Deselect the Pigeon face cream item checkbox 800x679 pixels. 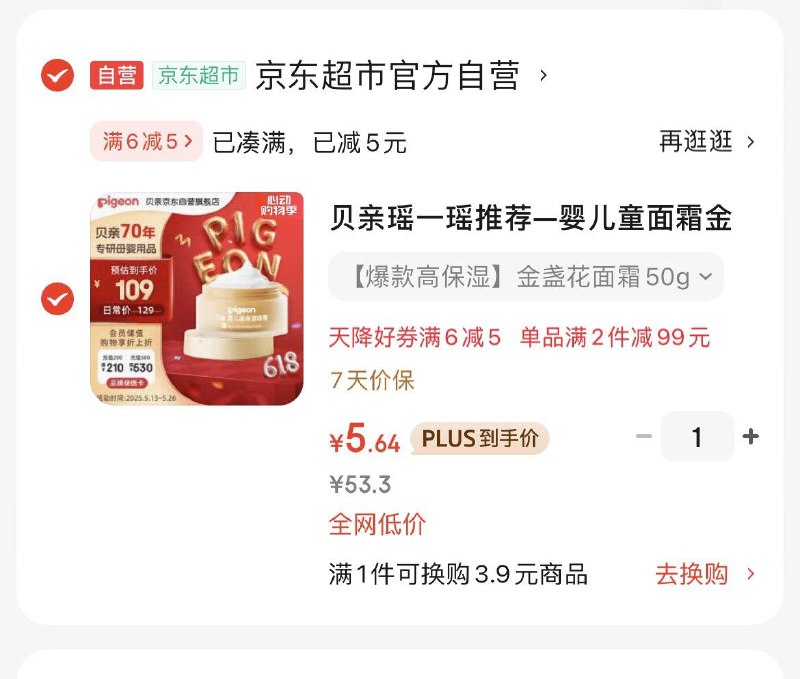[x=57, y=298]
